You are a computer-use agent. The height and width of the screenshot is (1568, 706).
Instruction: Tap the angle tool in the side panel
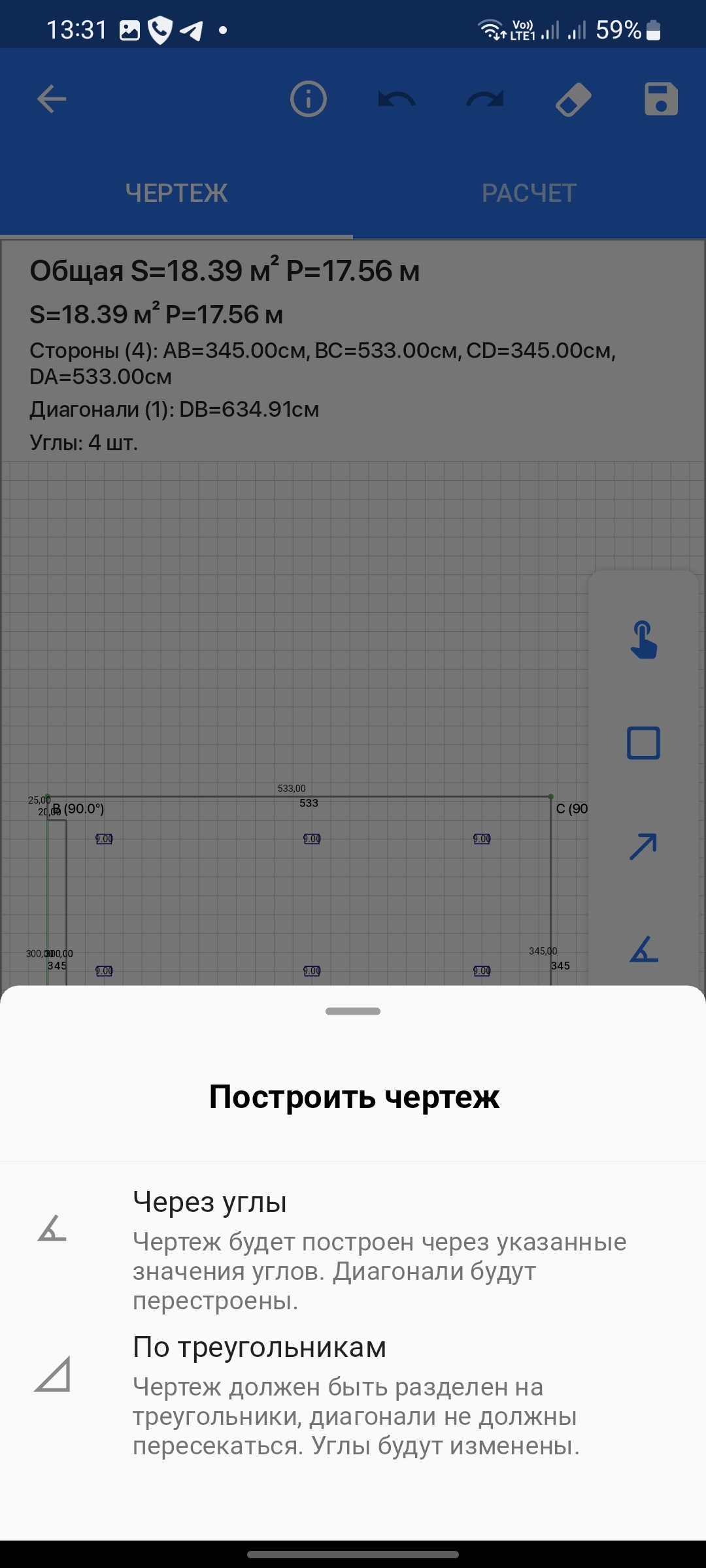[643, 950]
